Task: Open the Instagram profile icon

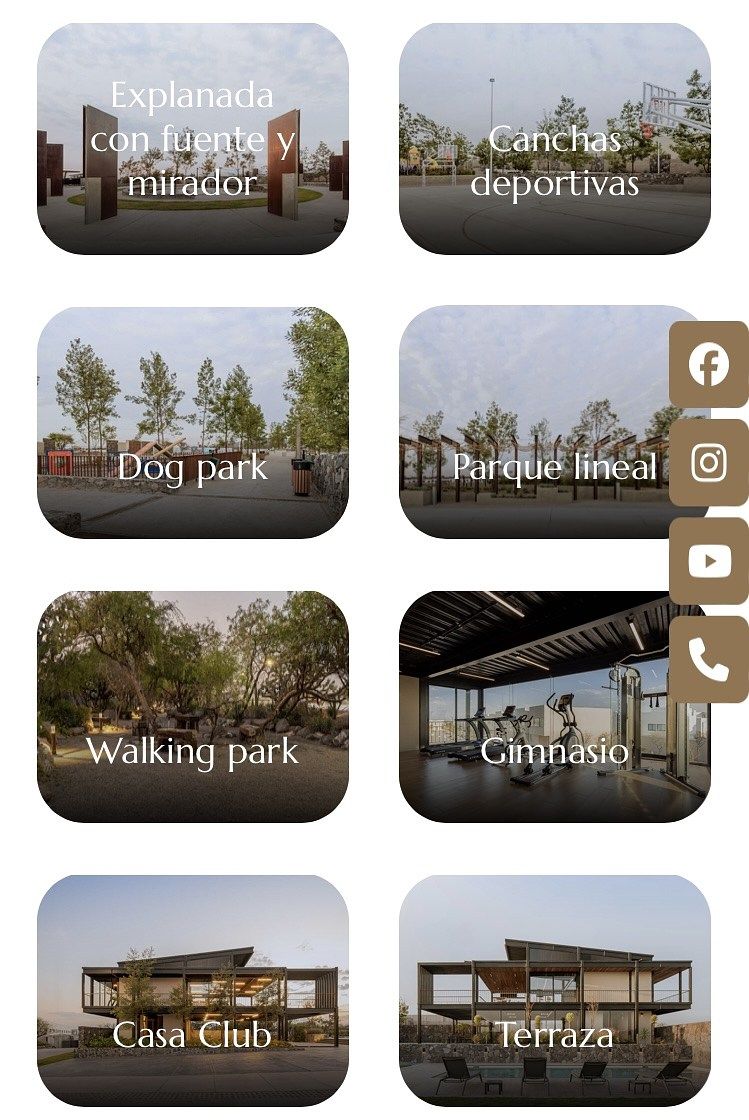Action: pyautogui.click(x=709, y=462)
